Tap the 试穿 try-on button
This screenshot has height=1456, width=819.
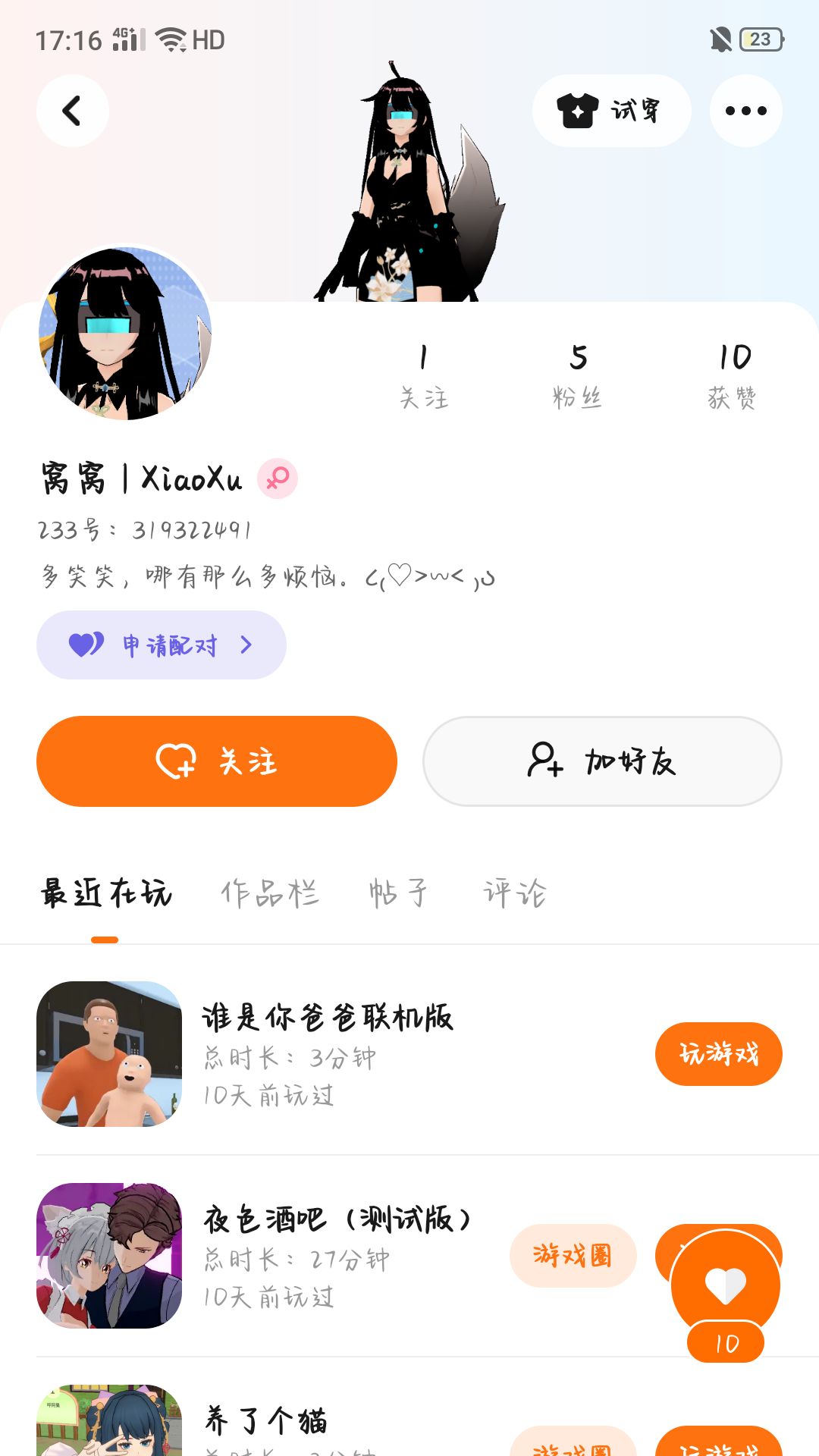click(611, 111)
